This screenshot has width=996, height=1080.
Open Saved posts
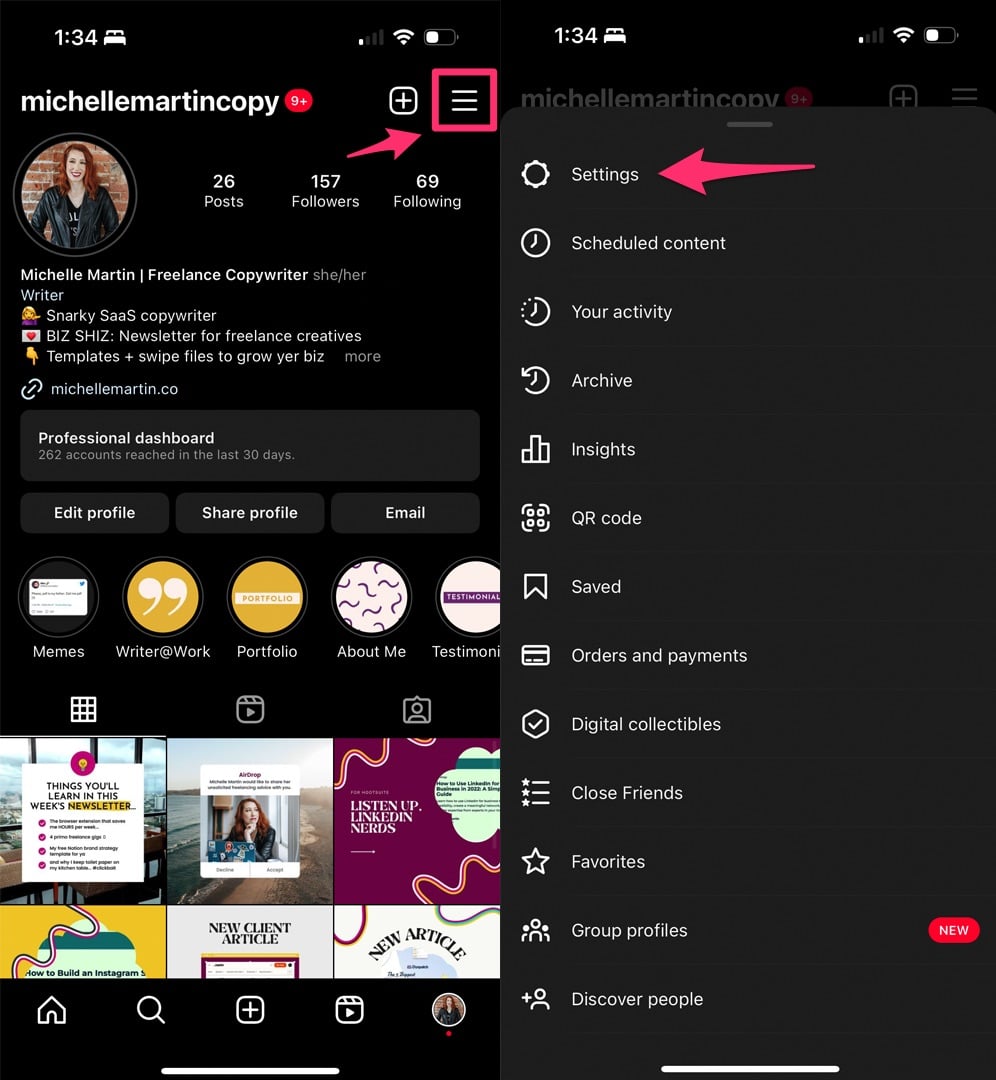coord(595,587)
